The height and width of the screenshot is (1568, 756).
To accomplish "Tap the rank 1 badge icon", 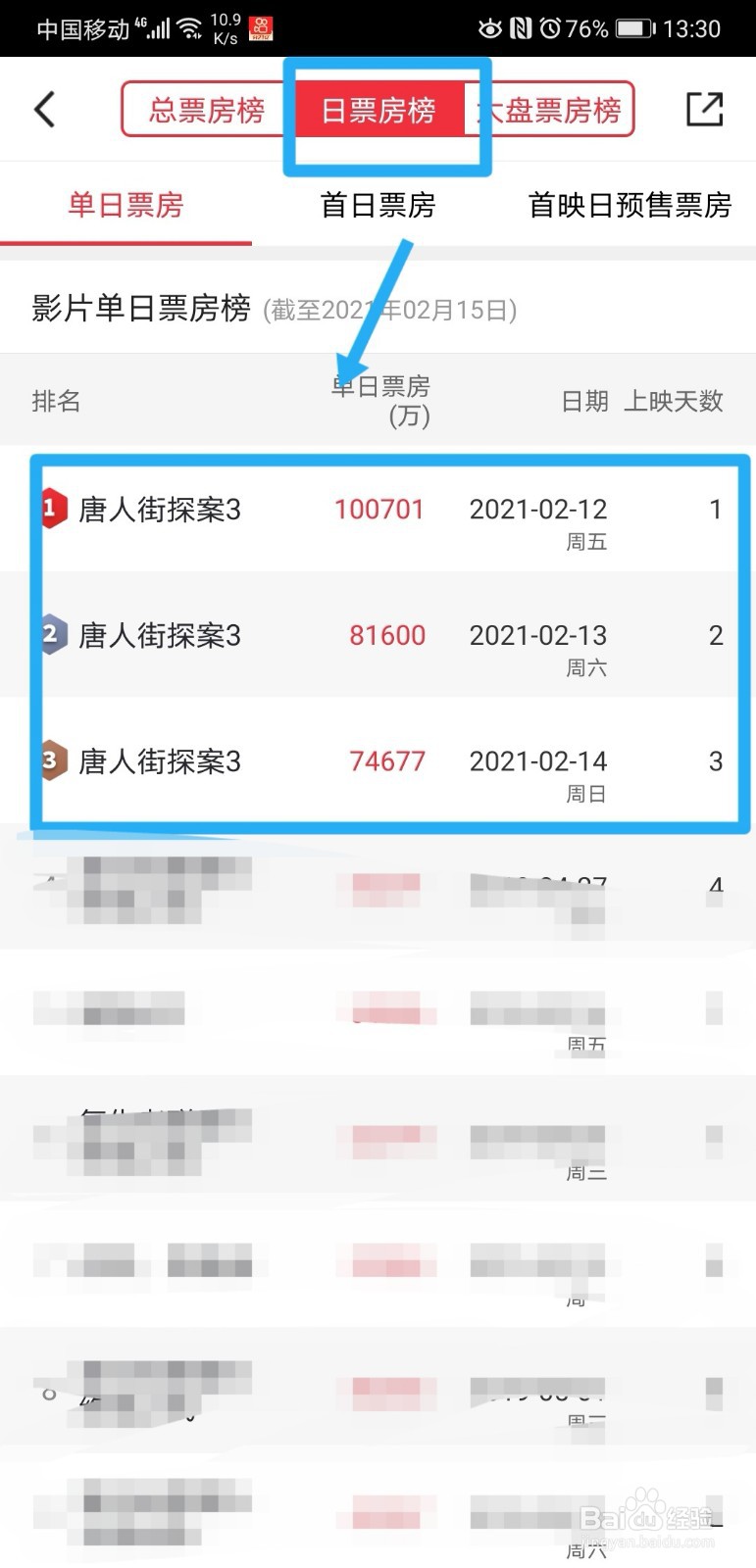I will tap(51, 509).
